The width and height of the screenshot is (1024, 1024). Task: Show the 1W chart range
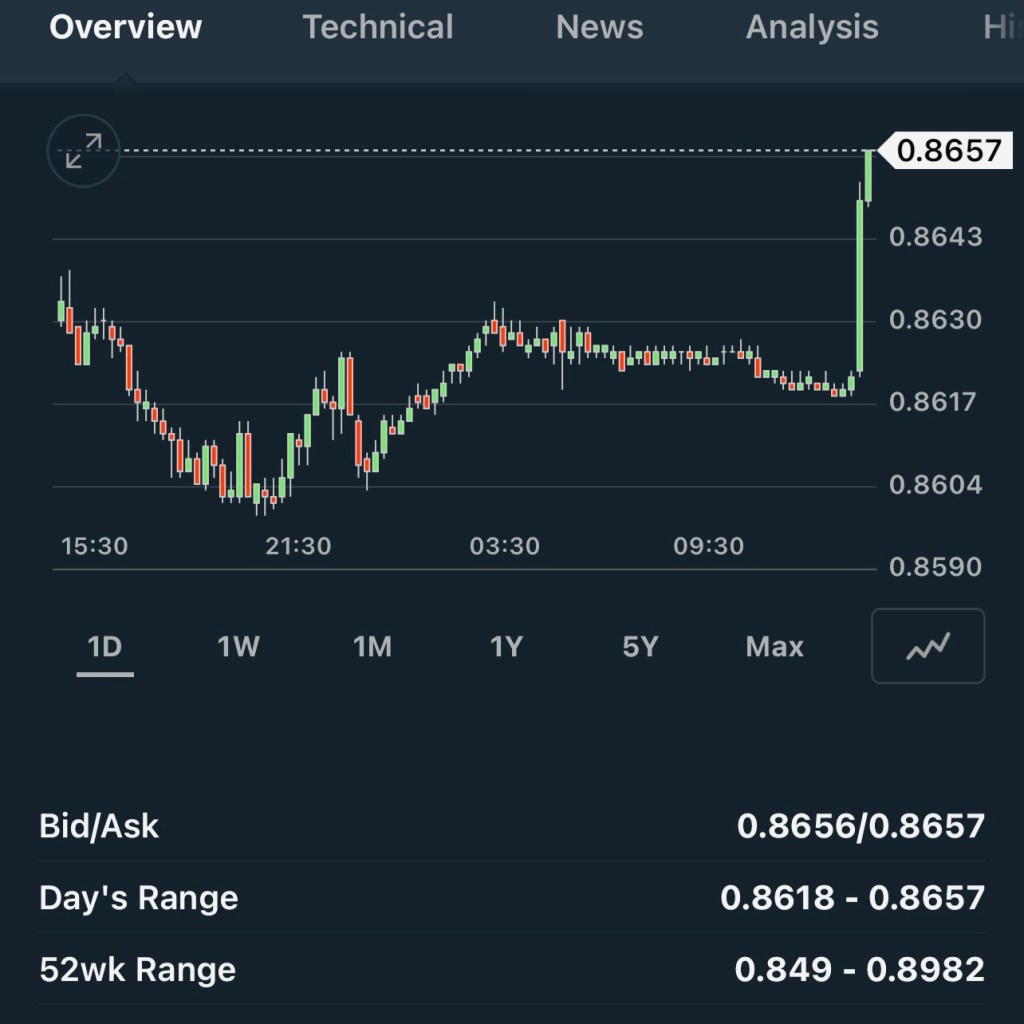point(238,647)
